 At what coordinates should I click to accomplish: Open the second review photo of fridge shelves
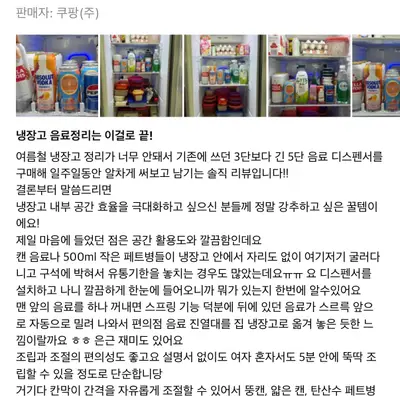point(141,76)
